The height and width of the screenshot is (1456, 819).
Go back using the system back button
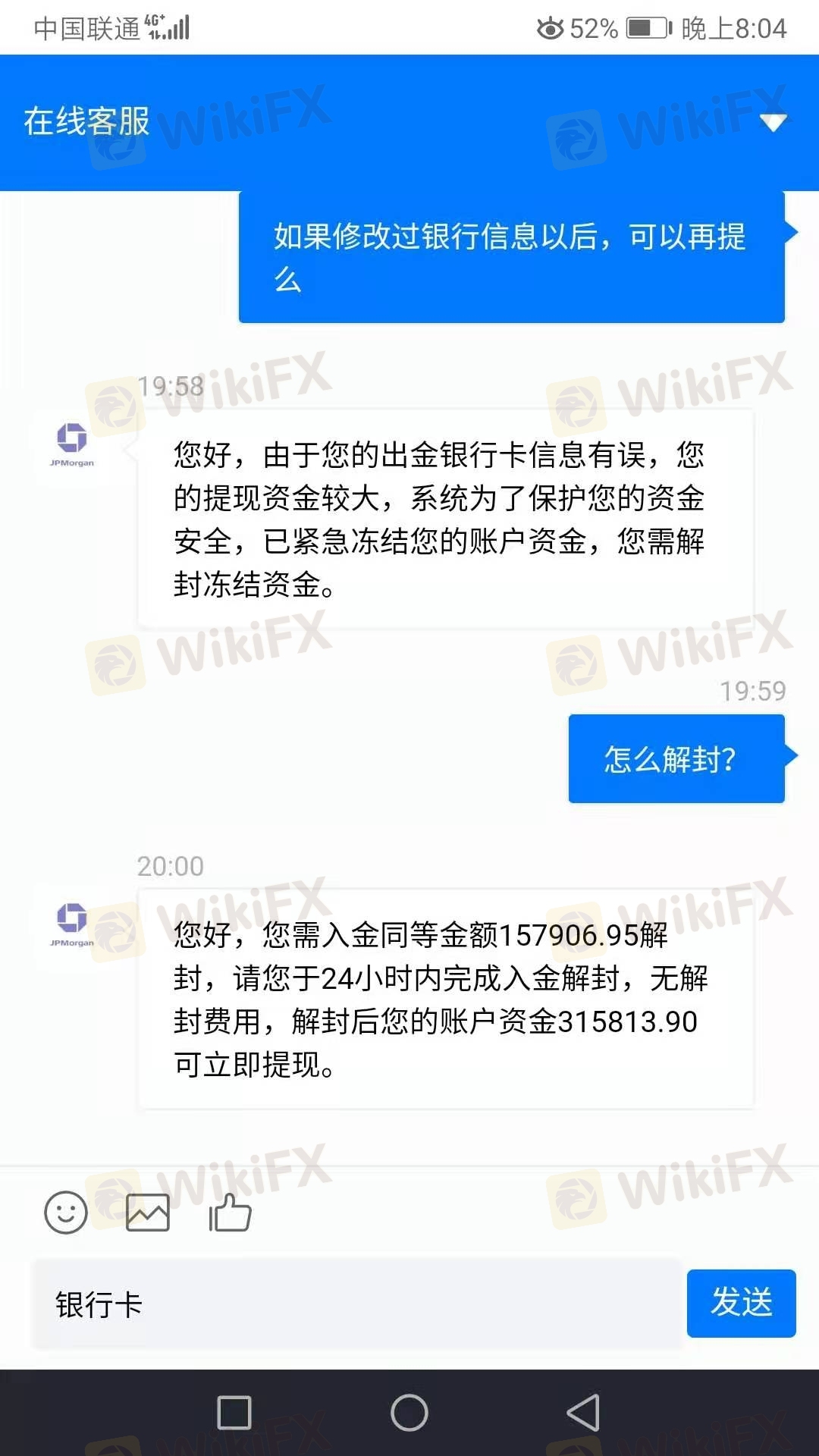(x=583, y=1413)
